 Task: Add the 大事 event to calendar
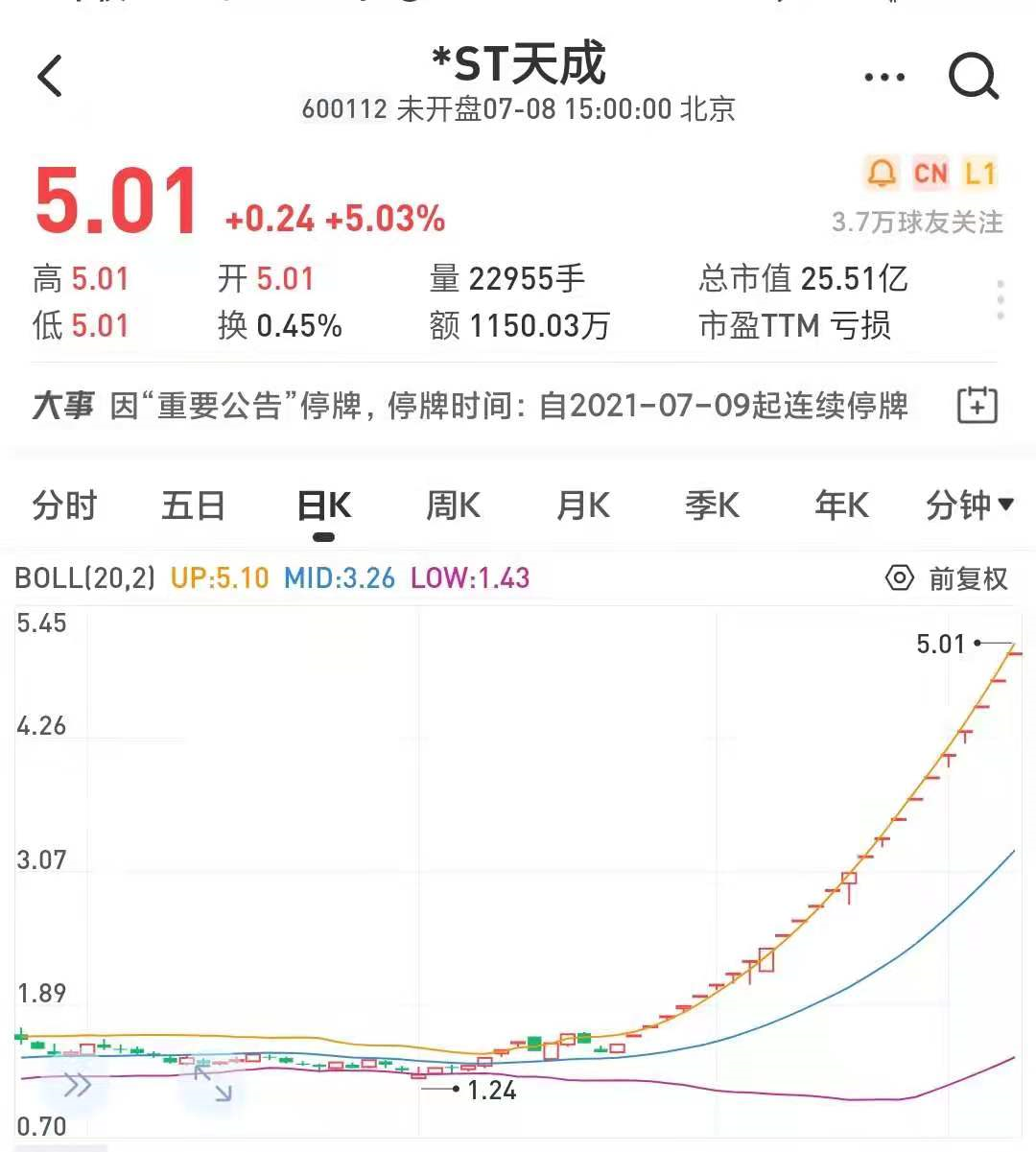(x=977, y=405)
